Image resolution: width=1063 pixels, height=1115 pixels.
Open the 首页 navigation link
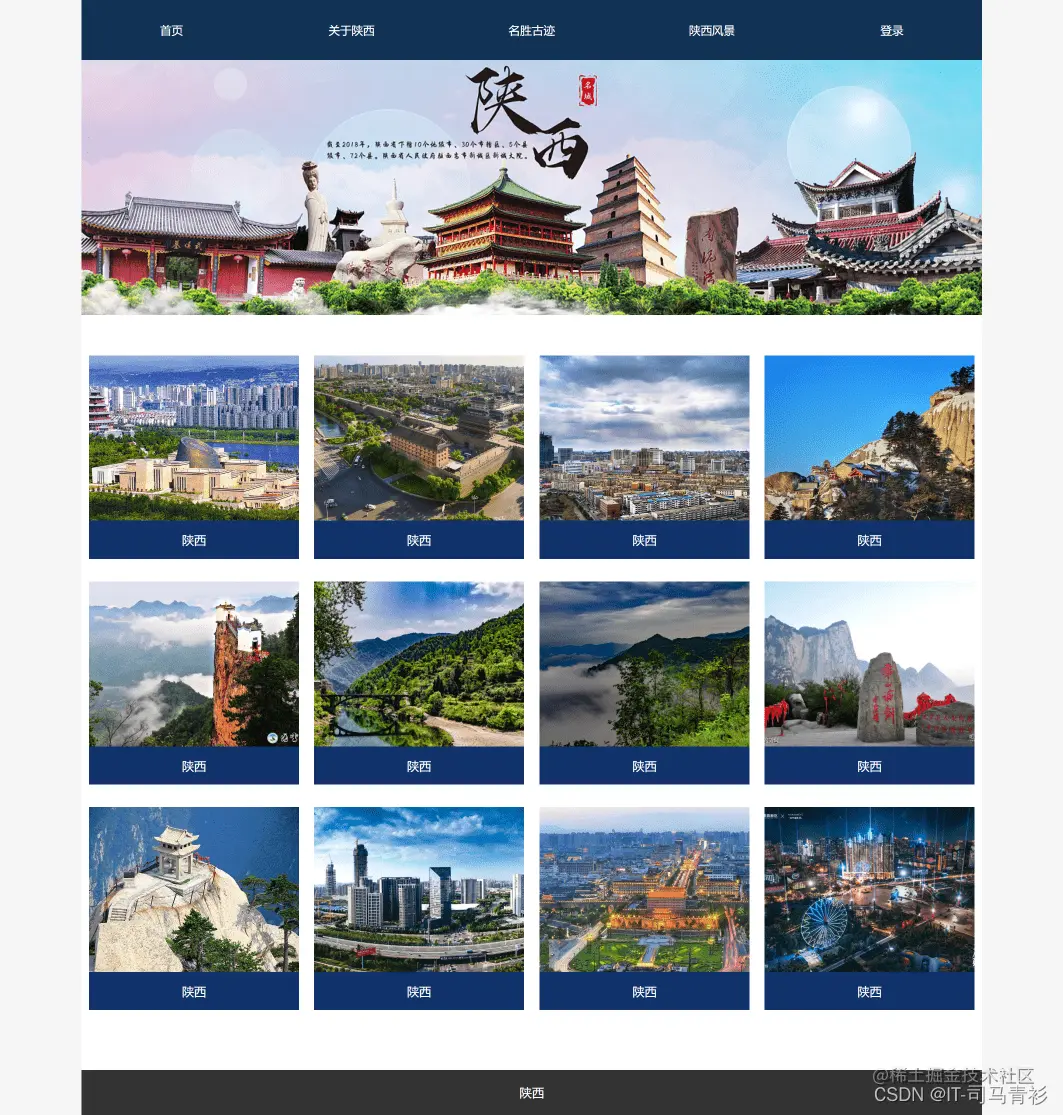point(170,30)
